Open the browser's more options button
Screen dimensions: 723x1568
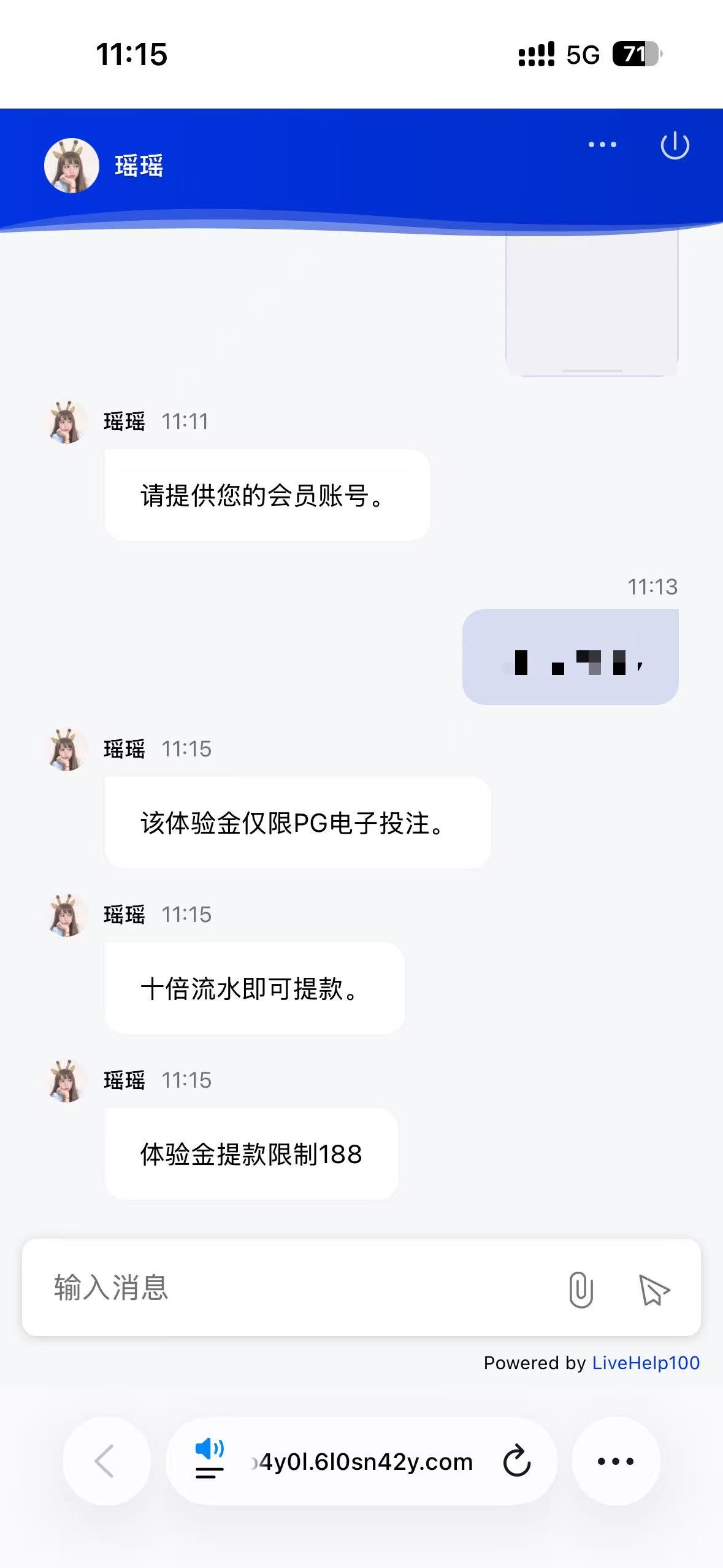point(616,1461)
